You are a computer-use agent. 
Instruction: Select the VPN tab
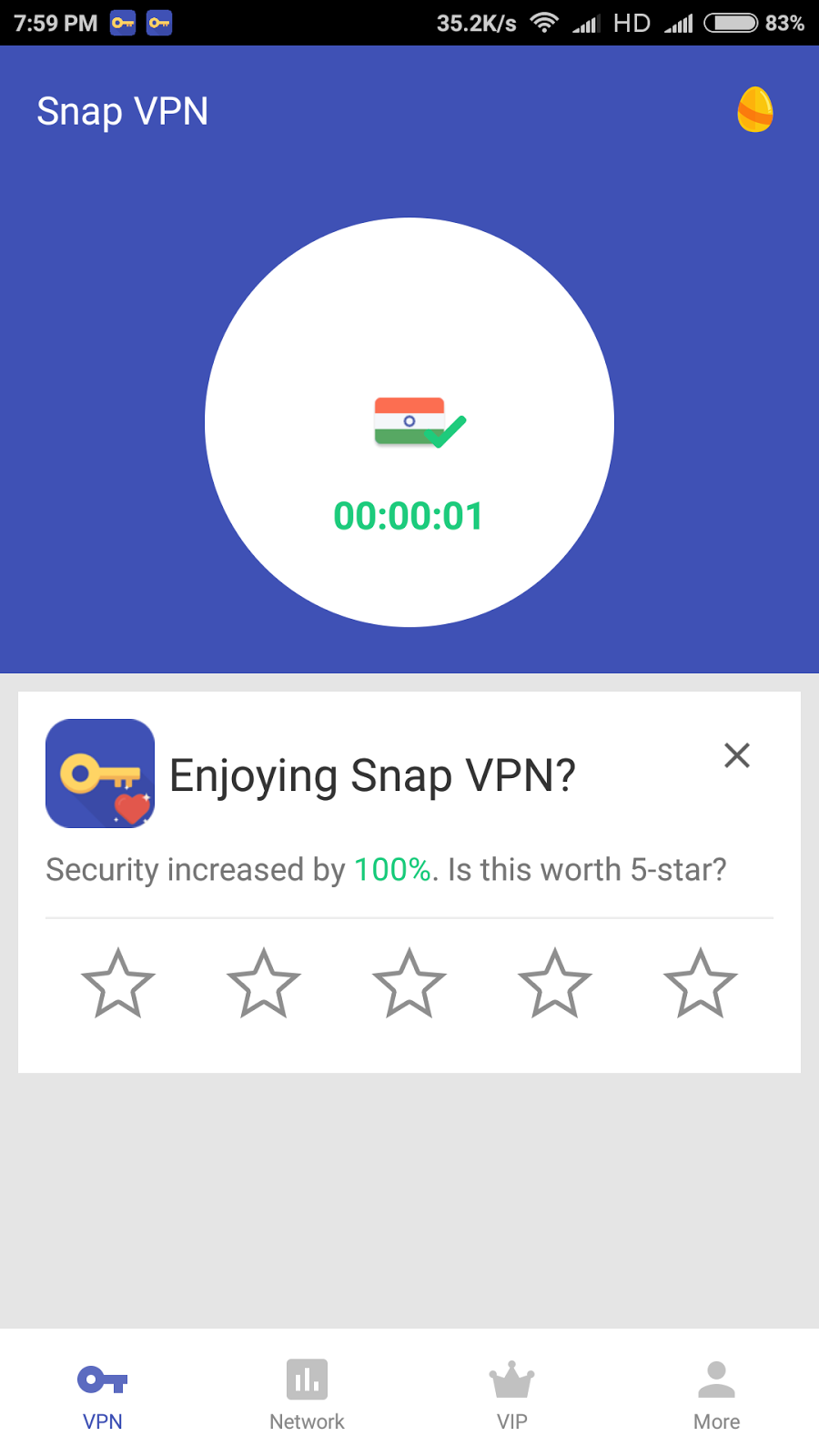[103, 1394]
